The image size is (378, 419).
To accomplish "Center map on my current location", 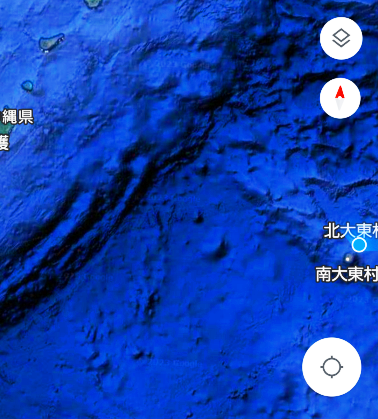I will point(332,367).
